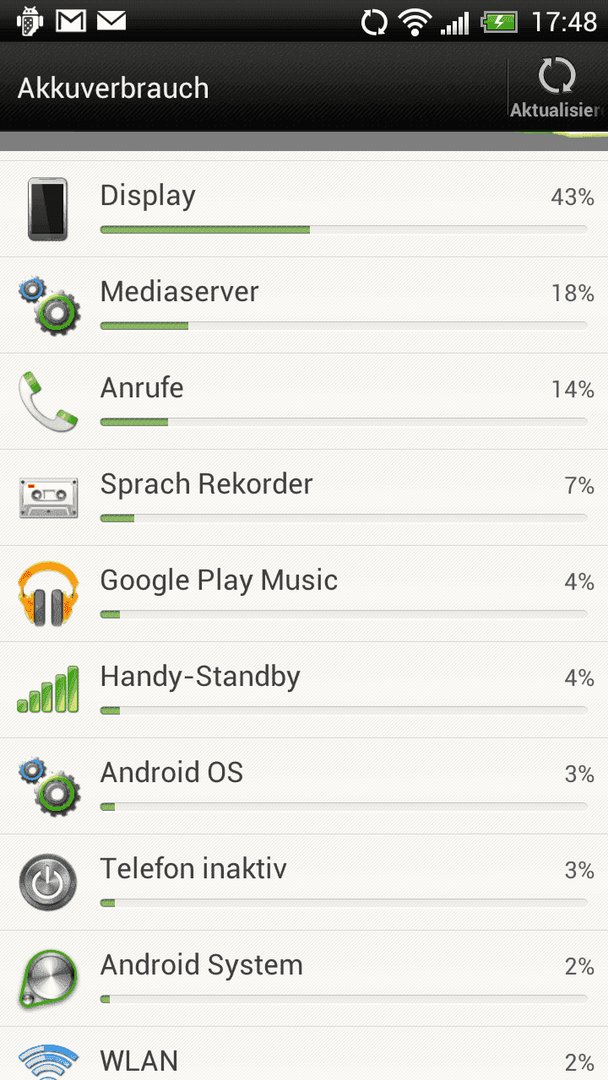The image size is (608, 1080).
Task: Select the WLAN usage row
Action: tap(304, 1054)
